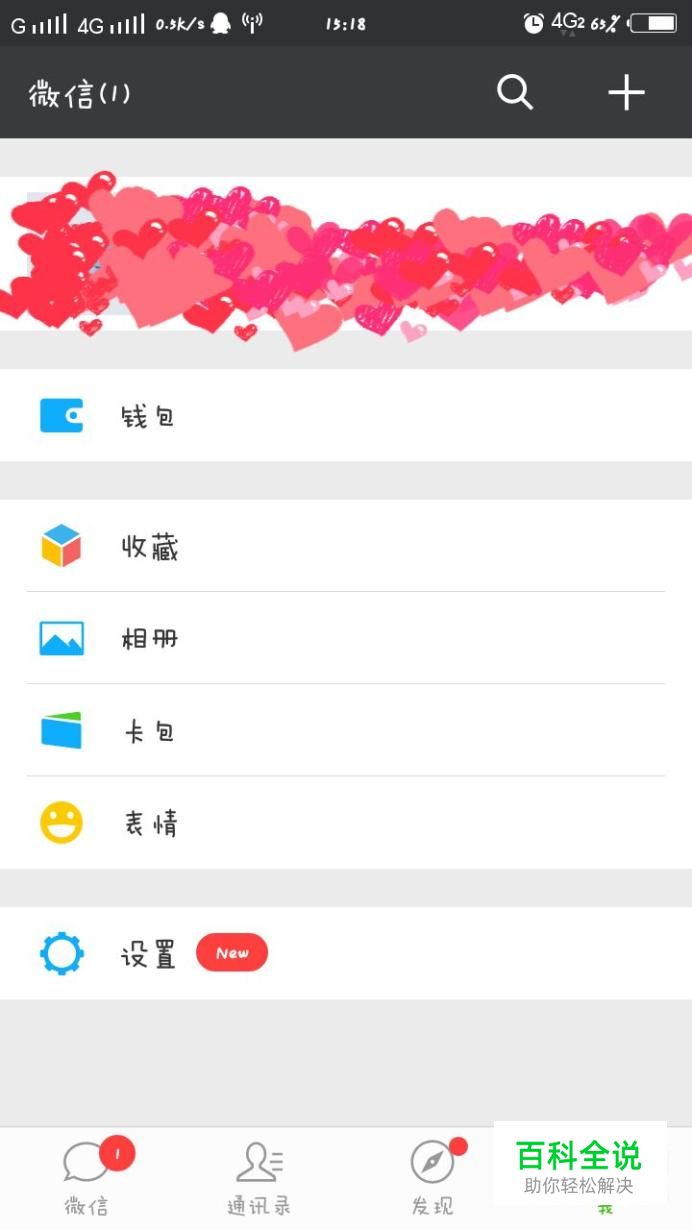Open 收藏 favorites
Image resolution: width=692 pixels, height=1230 pixels.
pos(346,546)
